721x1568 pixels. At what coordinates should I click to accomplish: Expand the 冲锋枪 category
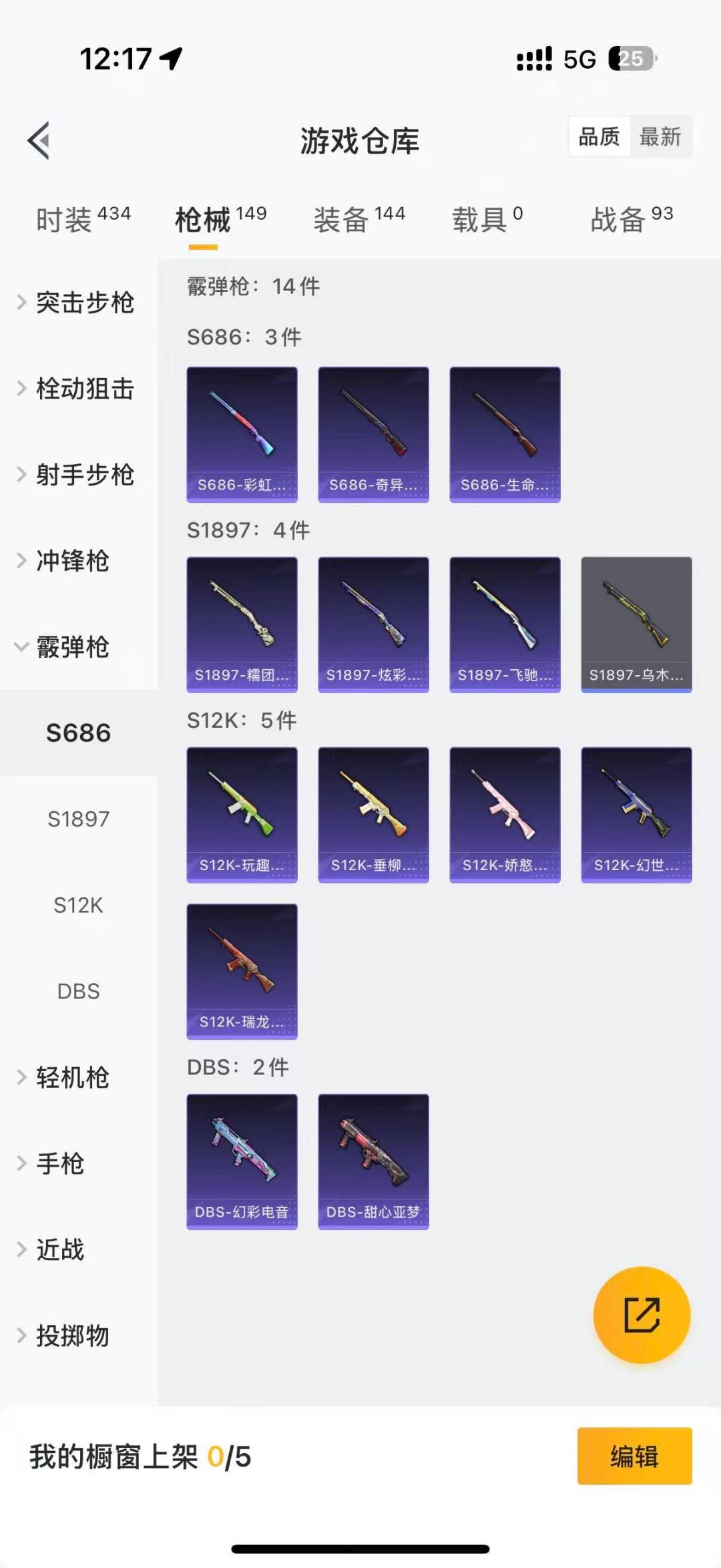72,561
